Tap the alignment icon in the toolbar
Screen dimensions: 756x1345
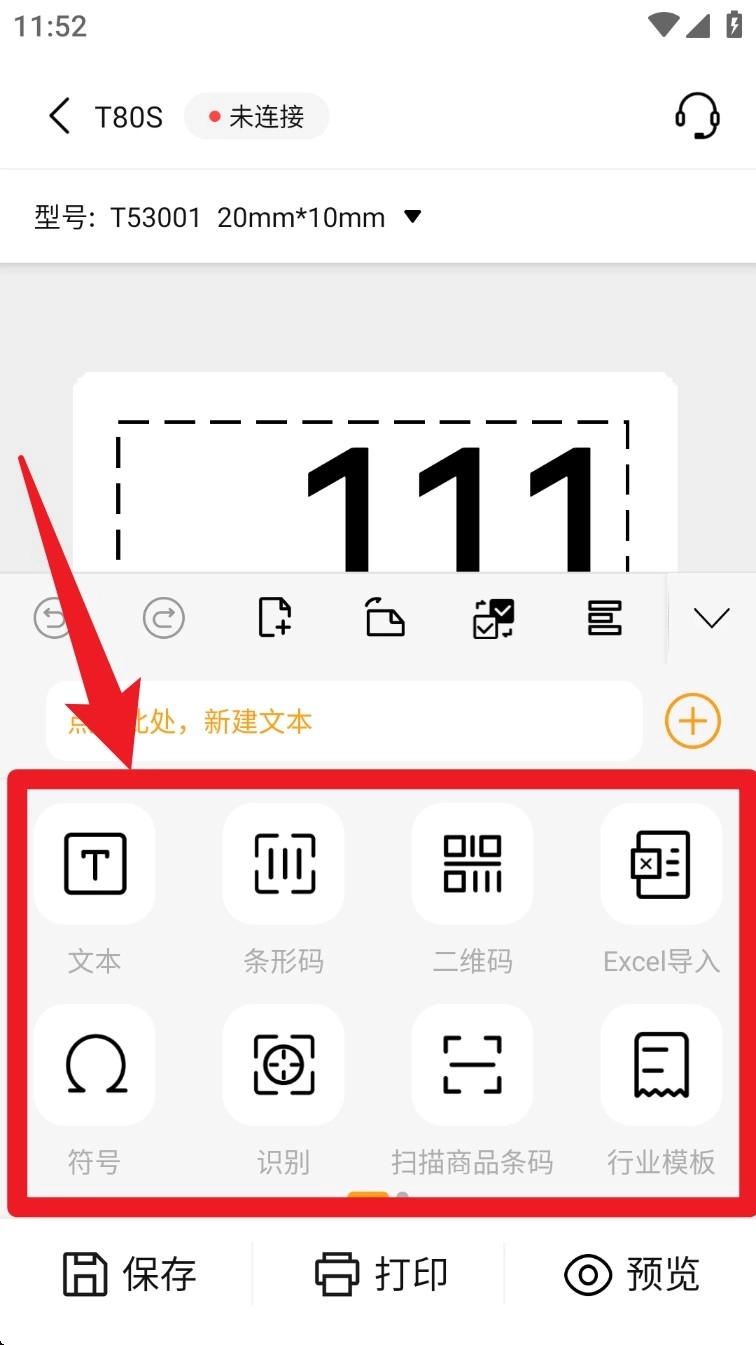pyautogui.click(x=604, y=617)
